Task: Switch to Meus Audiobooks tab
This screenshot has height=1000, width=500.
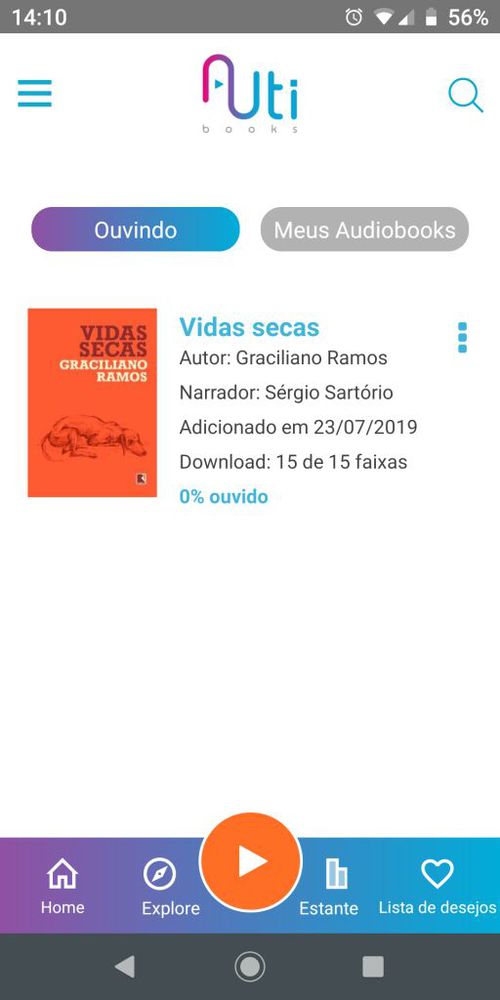Action: click(x=364, y=230)
